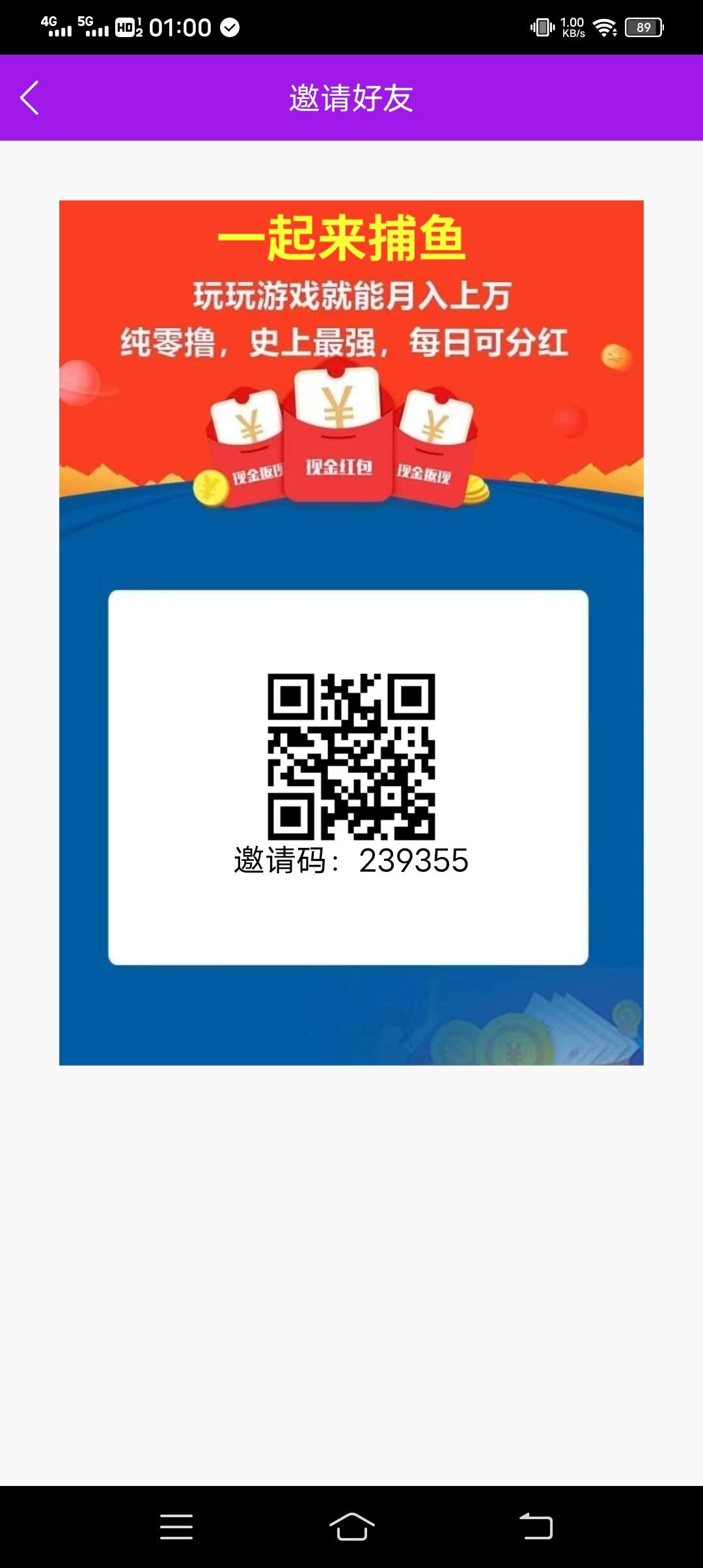Tap the system back button

(536, 1526)
